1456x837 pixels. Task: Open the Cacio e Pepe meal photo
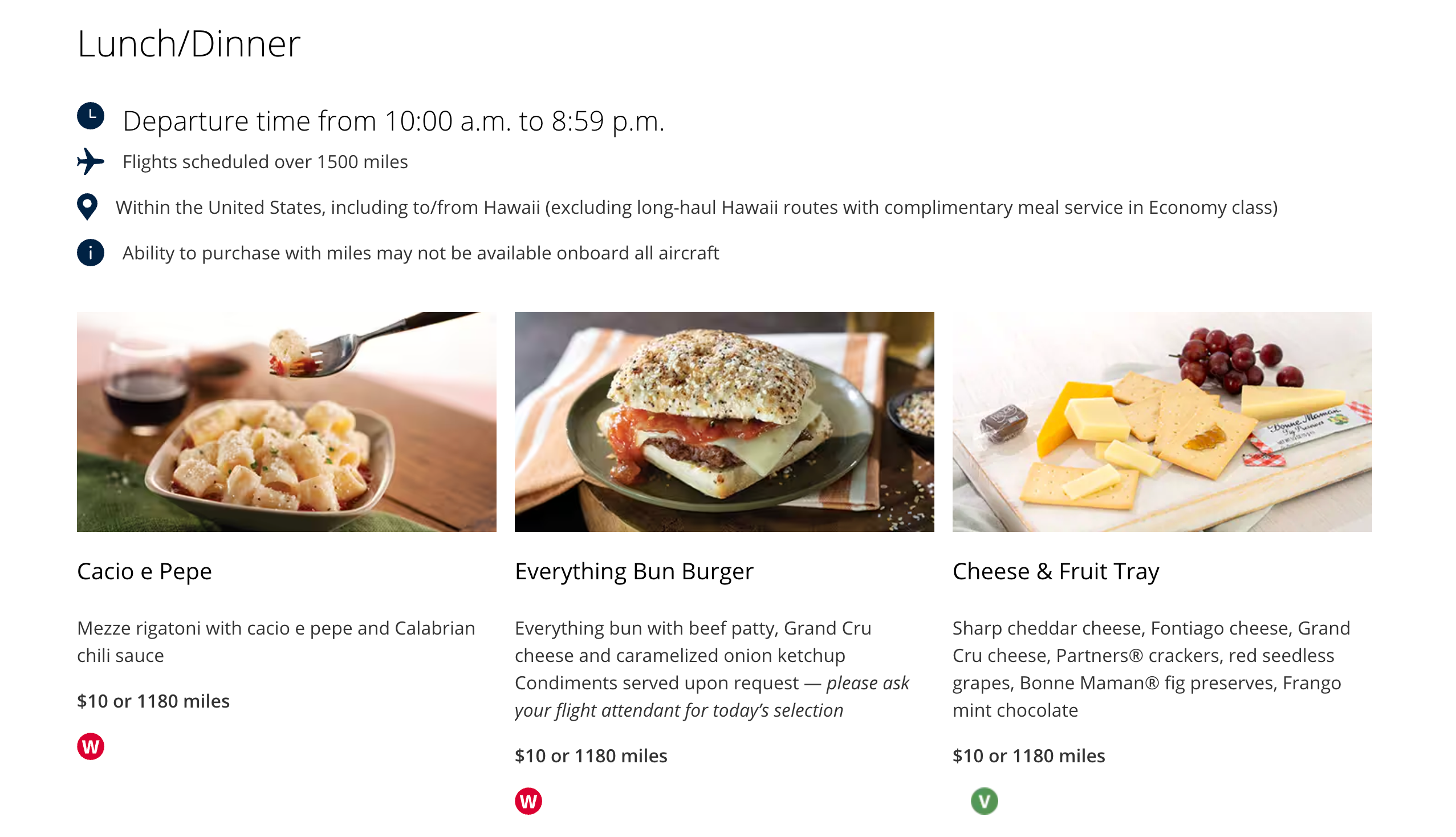point(286,421)
